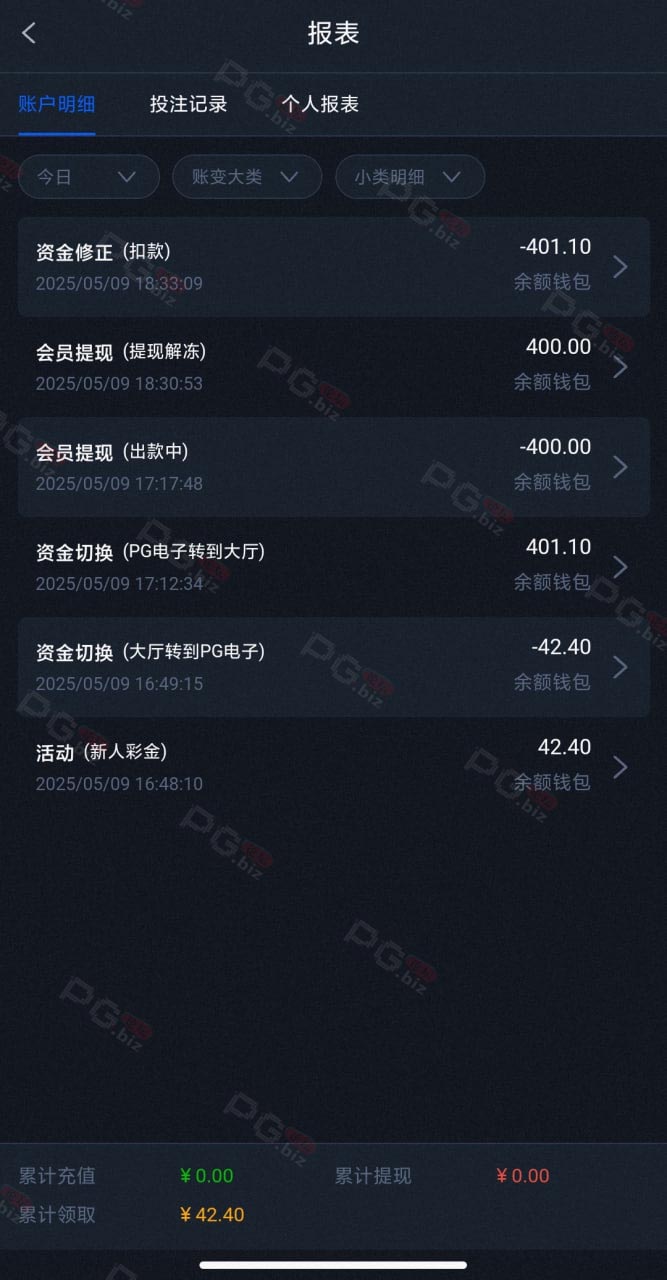View the 活动 (新人彩金) record

pos(334,767)
